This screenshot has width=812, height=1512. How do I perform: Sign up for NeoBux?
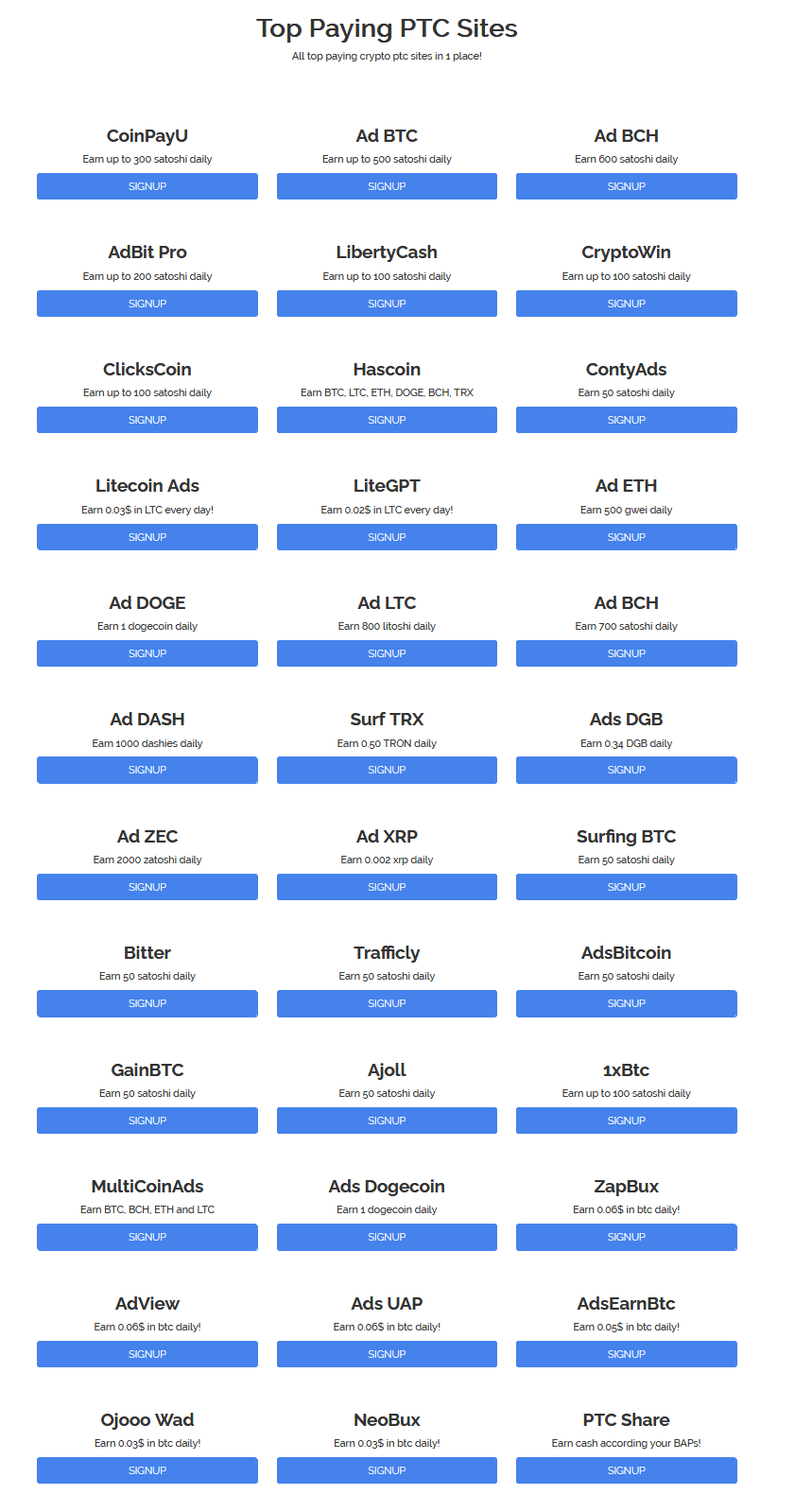(x=387, y=1470)
